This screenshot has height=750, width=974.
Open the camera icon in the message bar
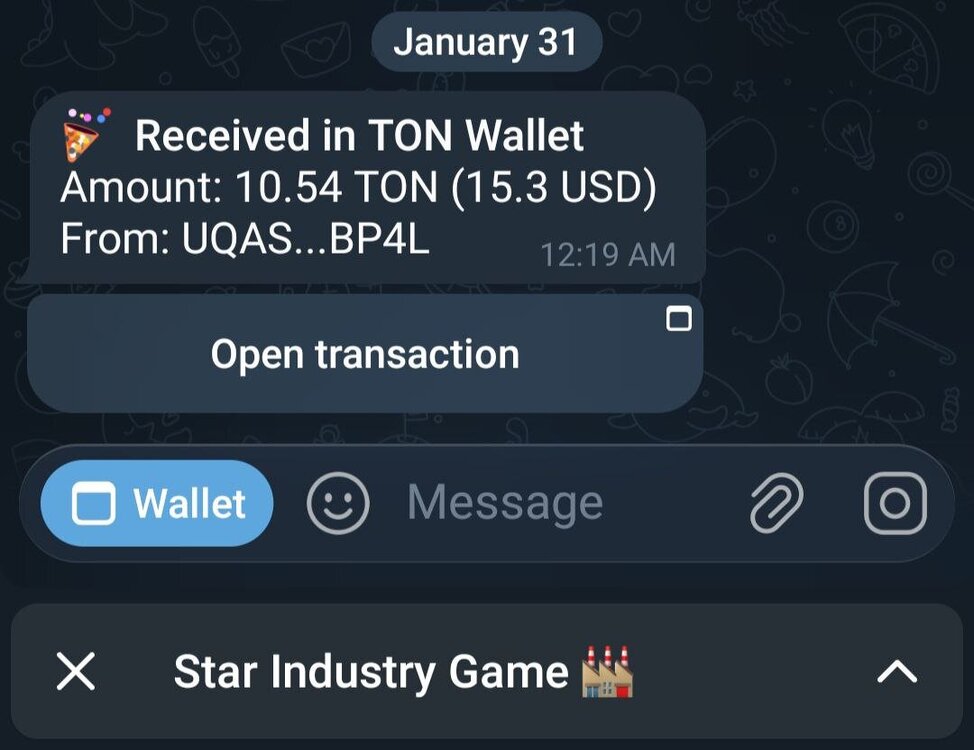(x=895, y=503)
